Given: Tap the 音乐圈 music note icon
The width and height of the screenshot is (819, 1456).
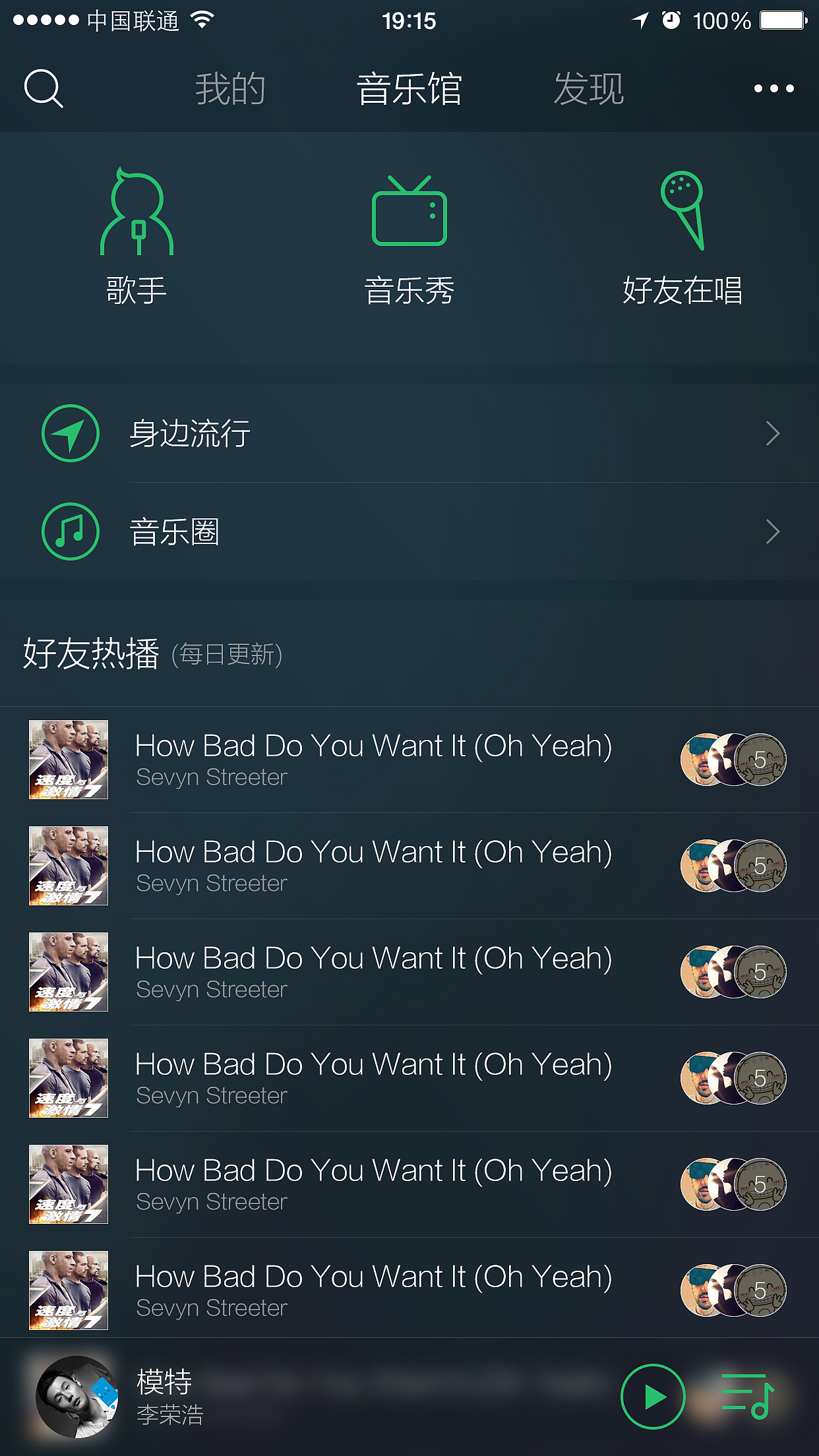Looking at the screenshot, I should click(x=69, y=531).
